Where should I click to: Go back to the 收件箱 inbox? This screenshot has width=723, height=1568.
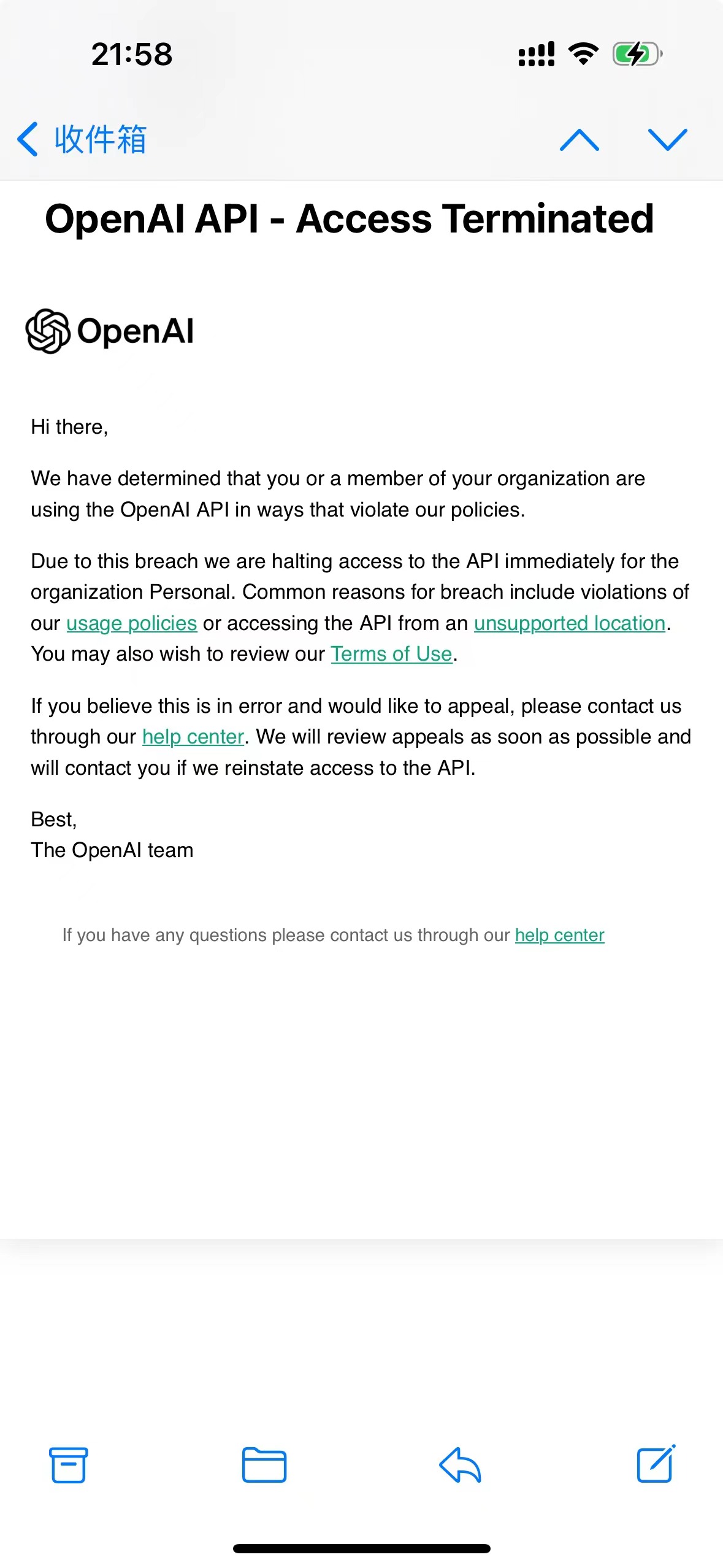(82, 139)
